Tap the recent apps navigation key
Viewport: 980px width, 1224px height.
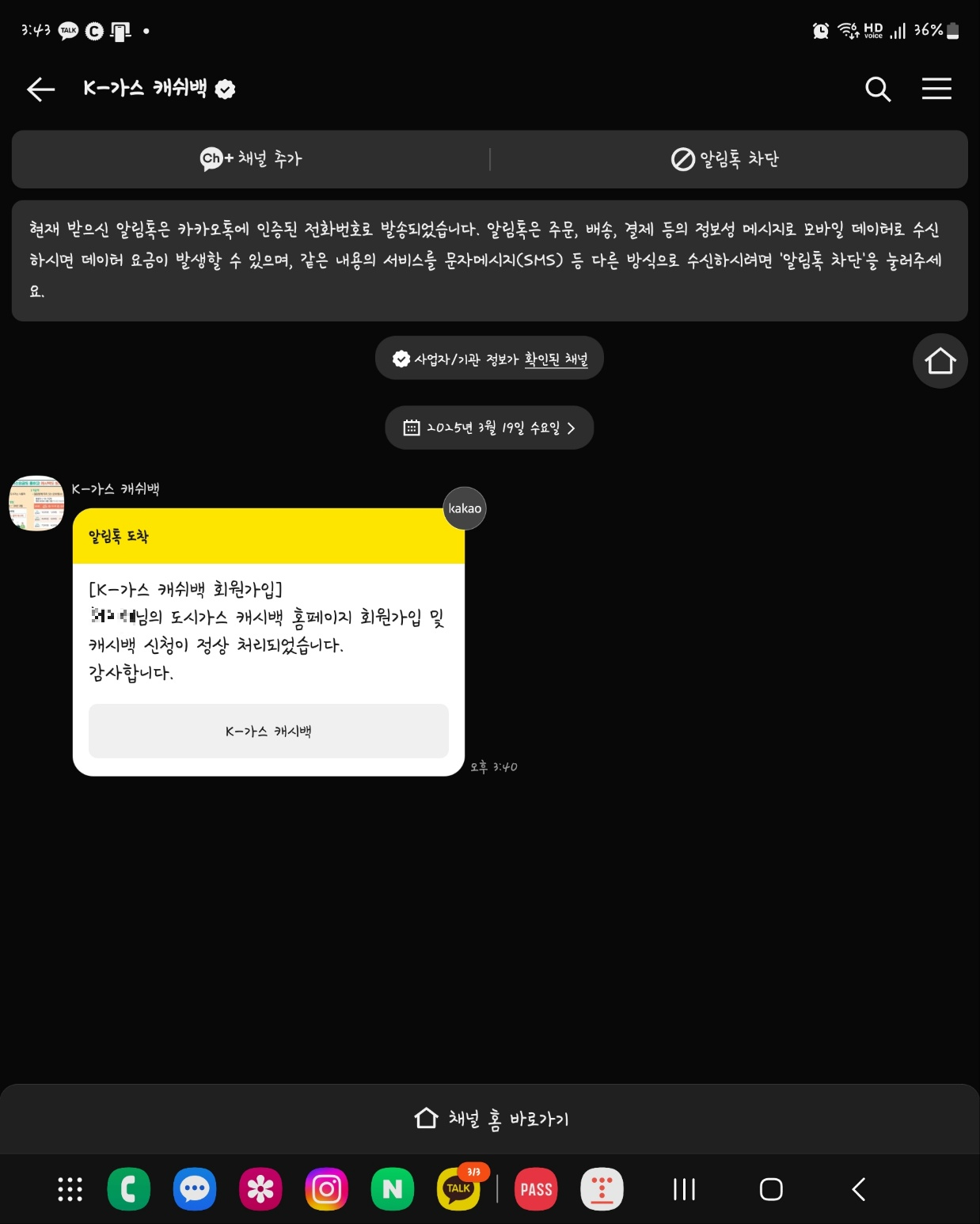tap(682, 1188)
